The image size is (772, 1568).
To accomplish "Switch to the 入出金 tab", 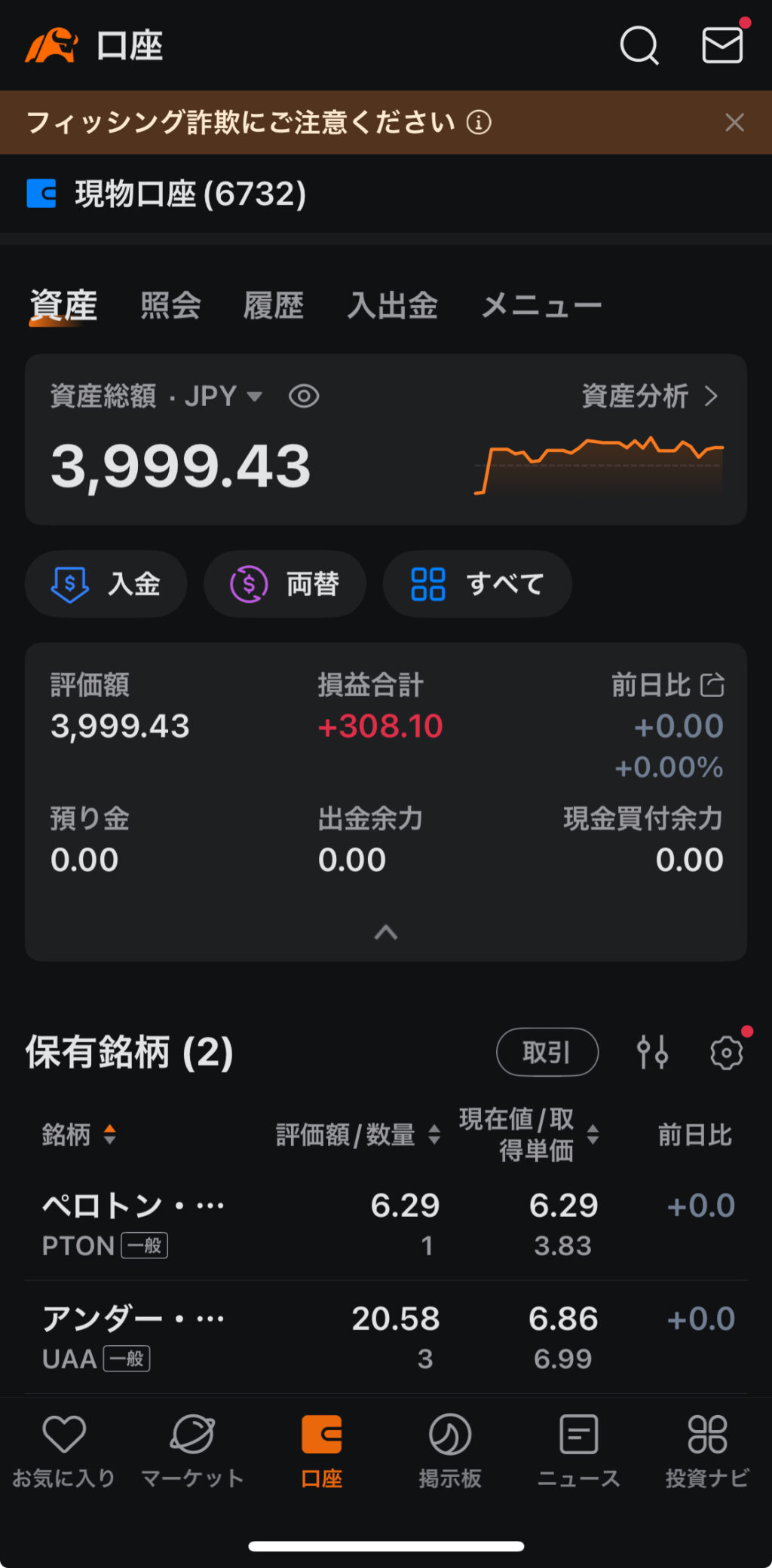I will pos(392,306).
